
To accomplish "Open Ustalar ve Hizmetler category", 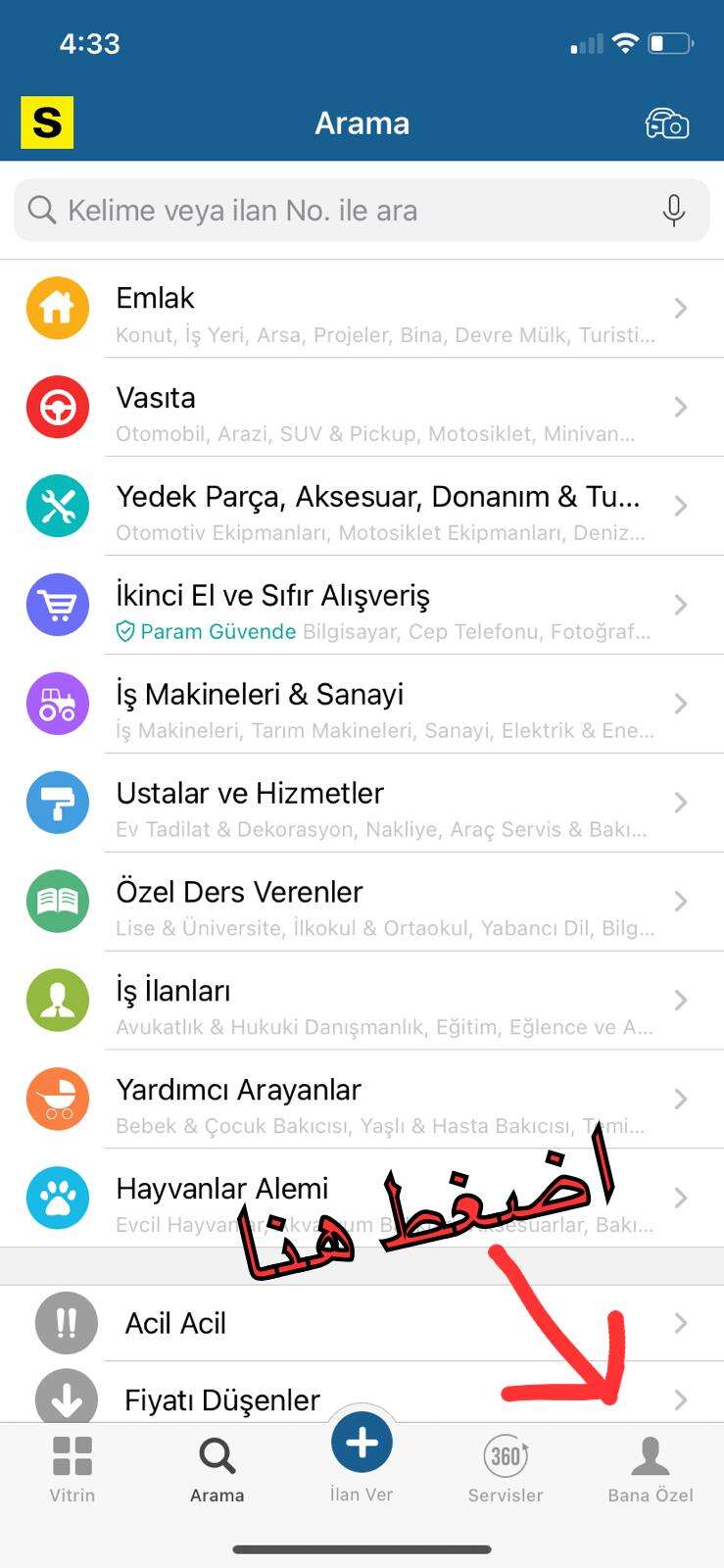I will [362, 804].
